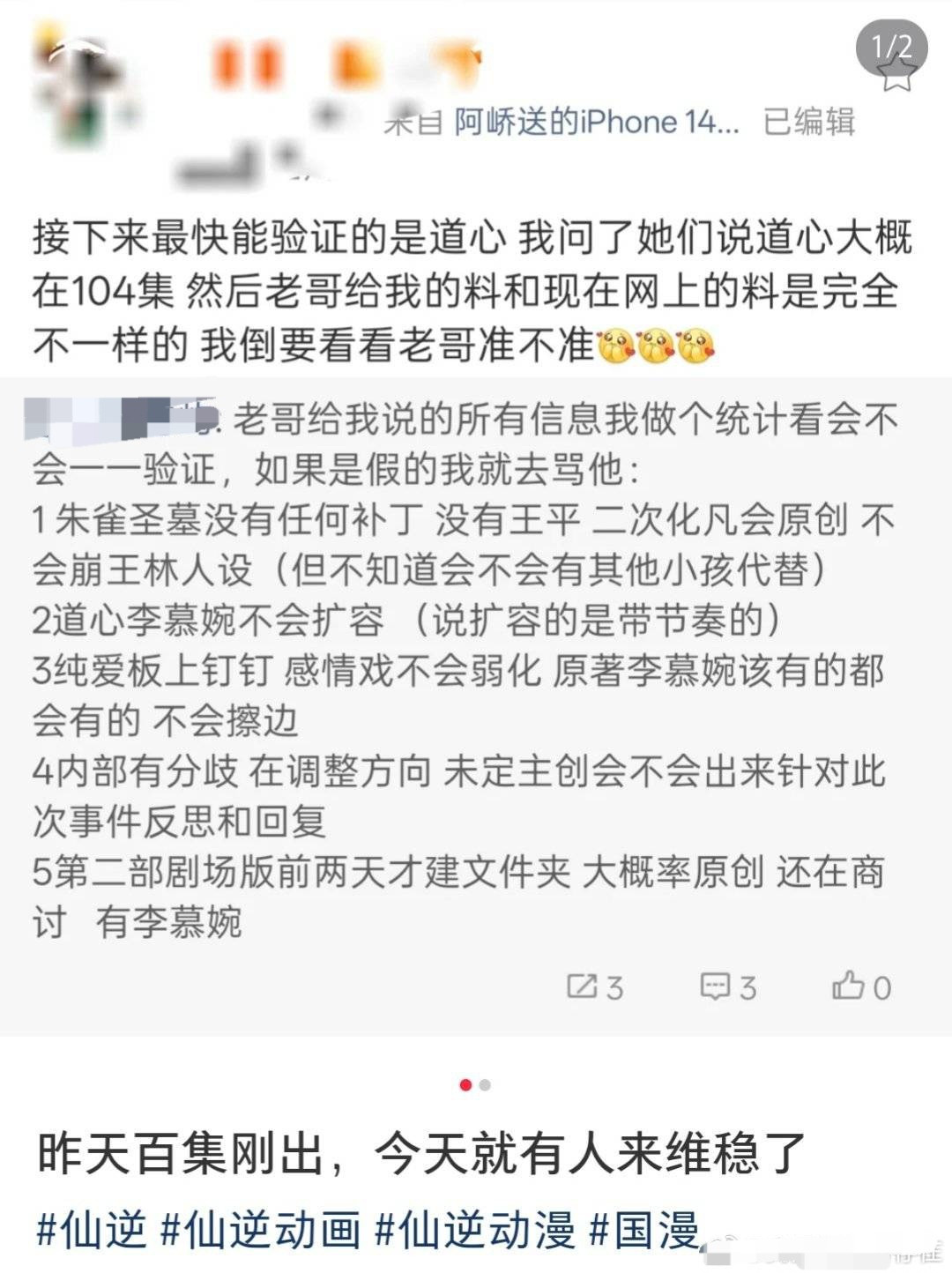Open the #仙逆动漫 hashtag
This screenshot has height=1273, width=952.
[x=475, y=1230]
